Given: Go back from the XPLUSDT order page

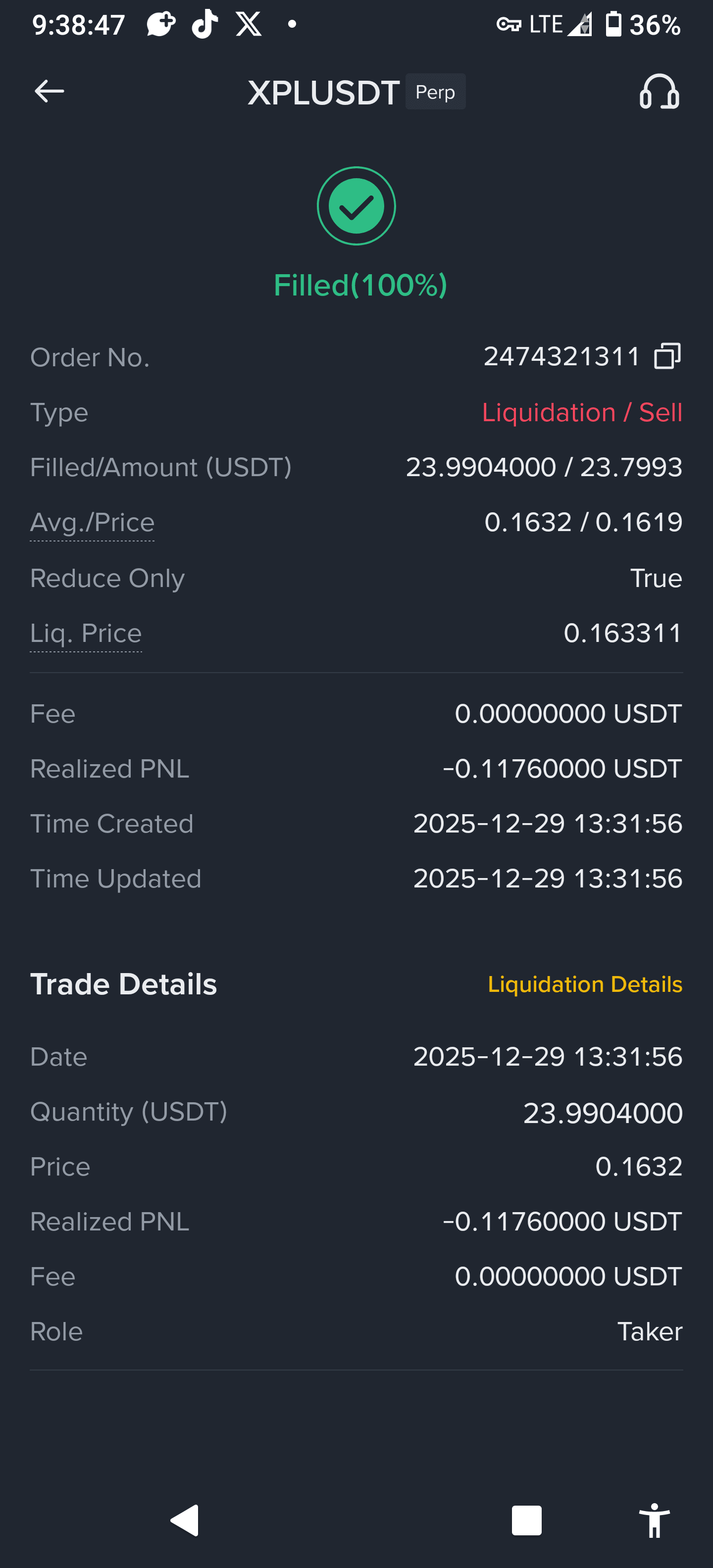Looking at the screenshot, I should [50, 92].
